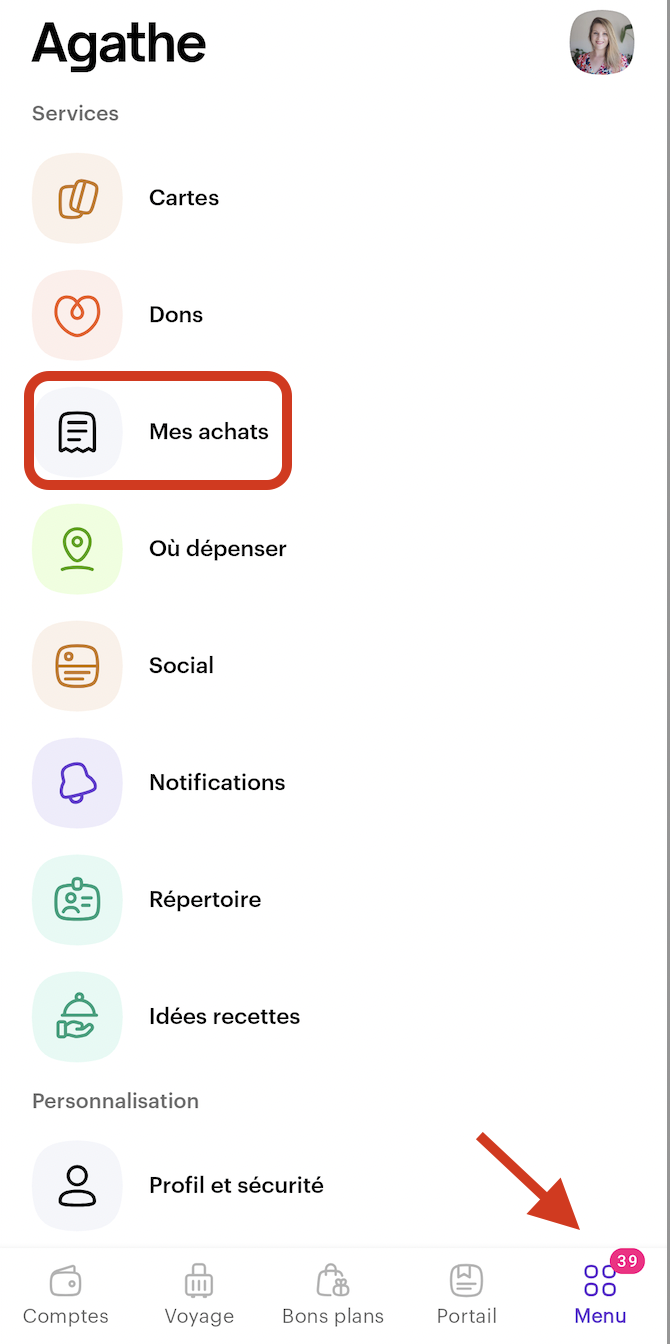The width and height of the screenshot is (670, 1344).
Task: Switch to the Voyage tab
Action: 199,1295
